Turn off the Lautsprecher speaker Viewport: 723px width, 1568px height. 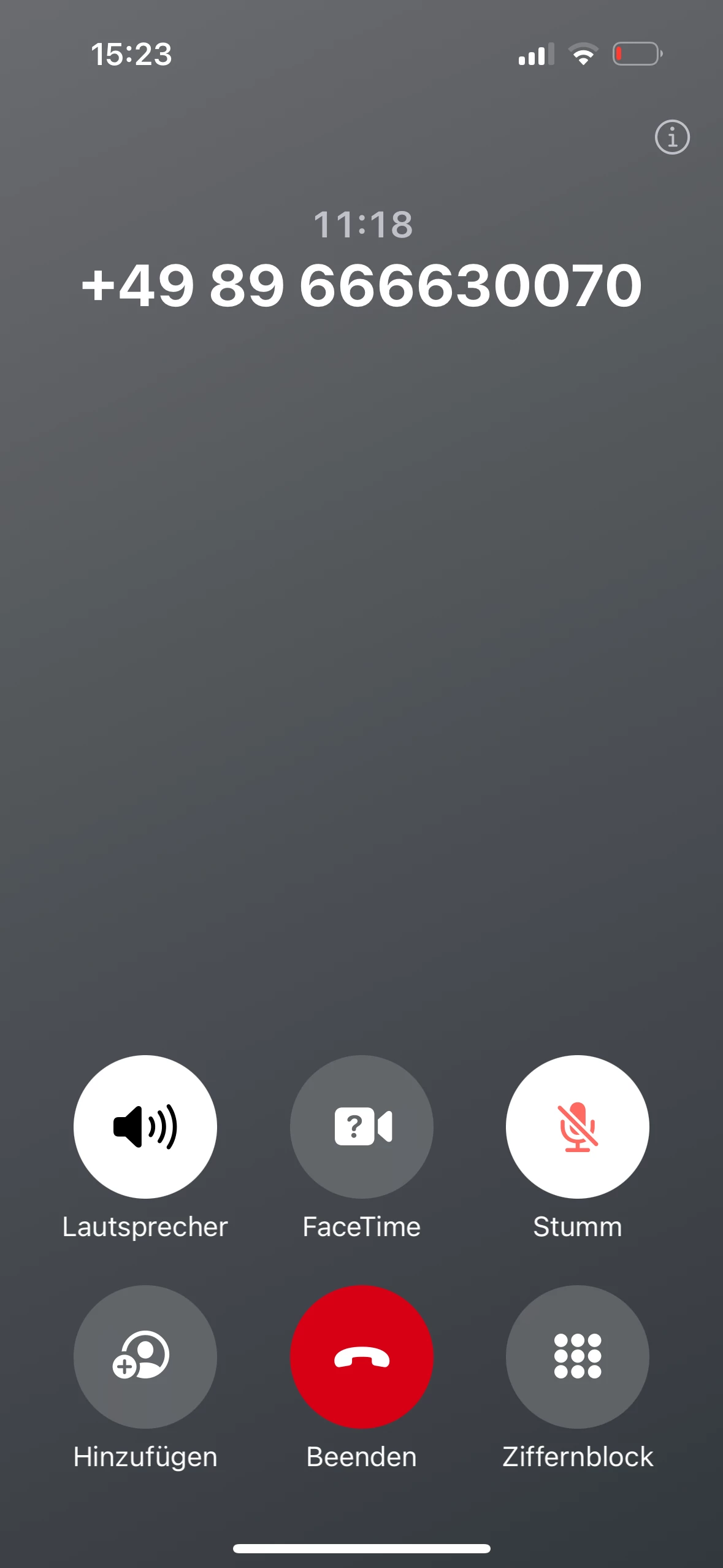pos(145,1126)
